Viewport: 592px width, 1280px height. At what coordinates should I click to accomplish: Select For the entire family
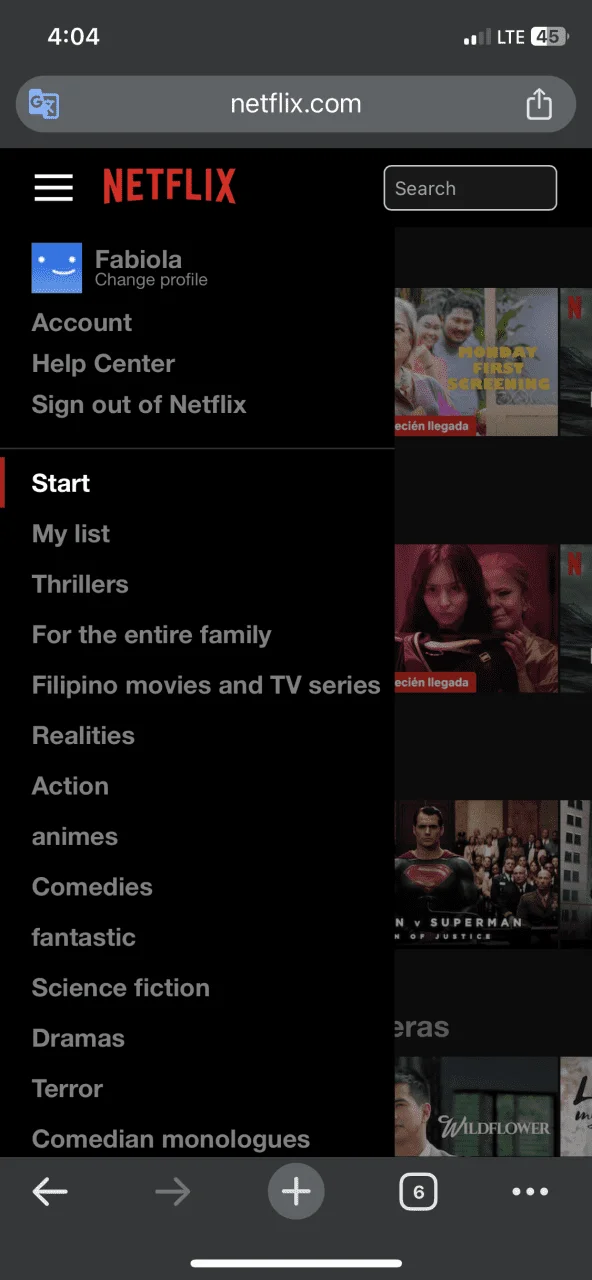152,635
